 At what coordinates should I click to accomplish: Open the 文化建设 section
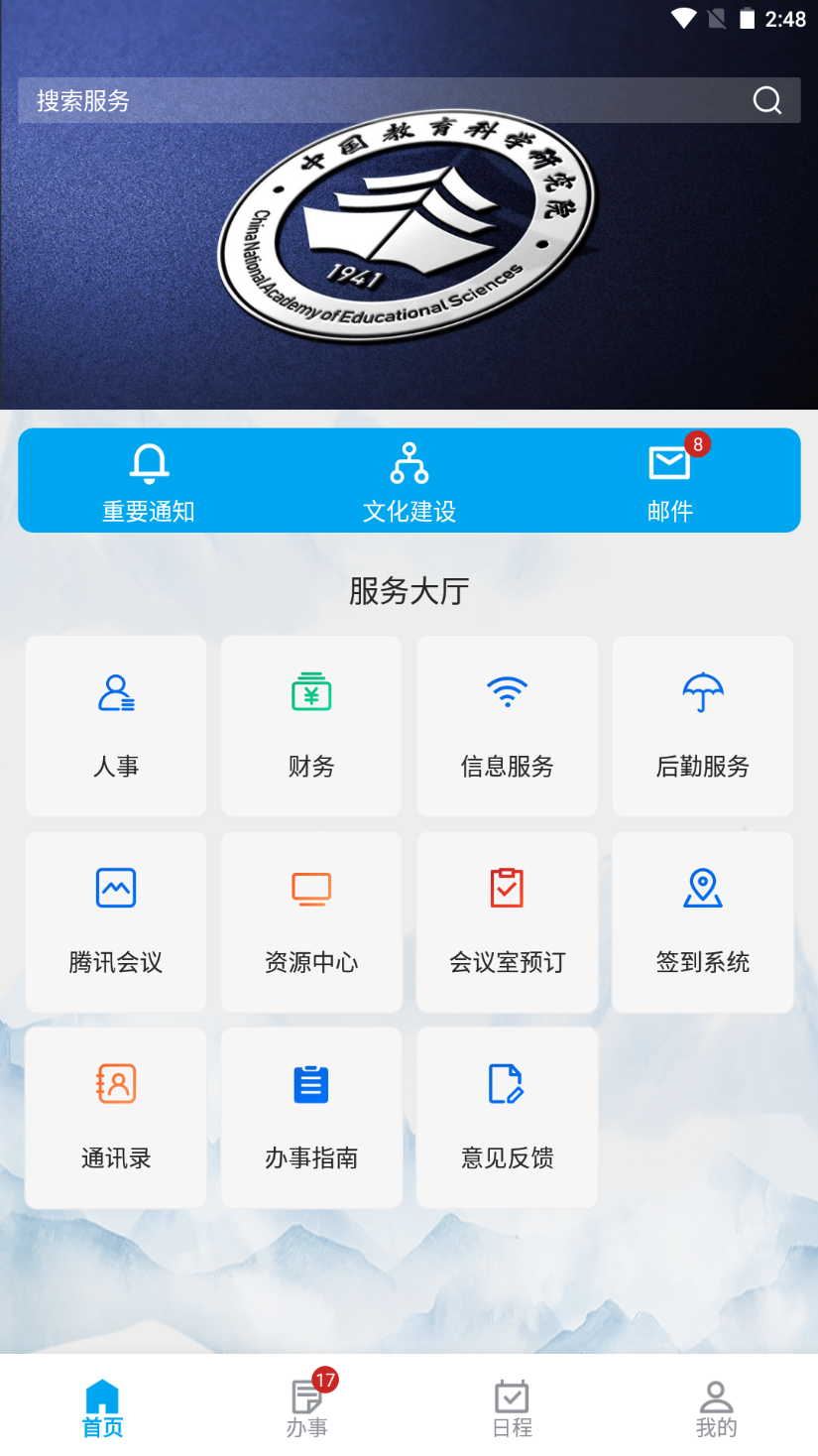click(409, 480)
